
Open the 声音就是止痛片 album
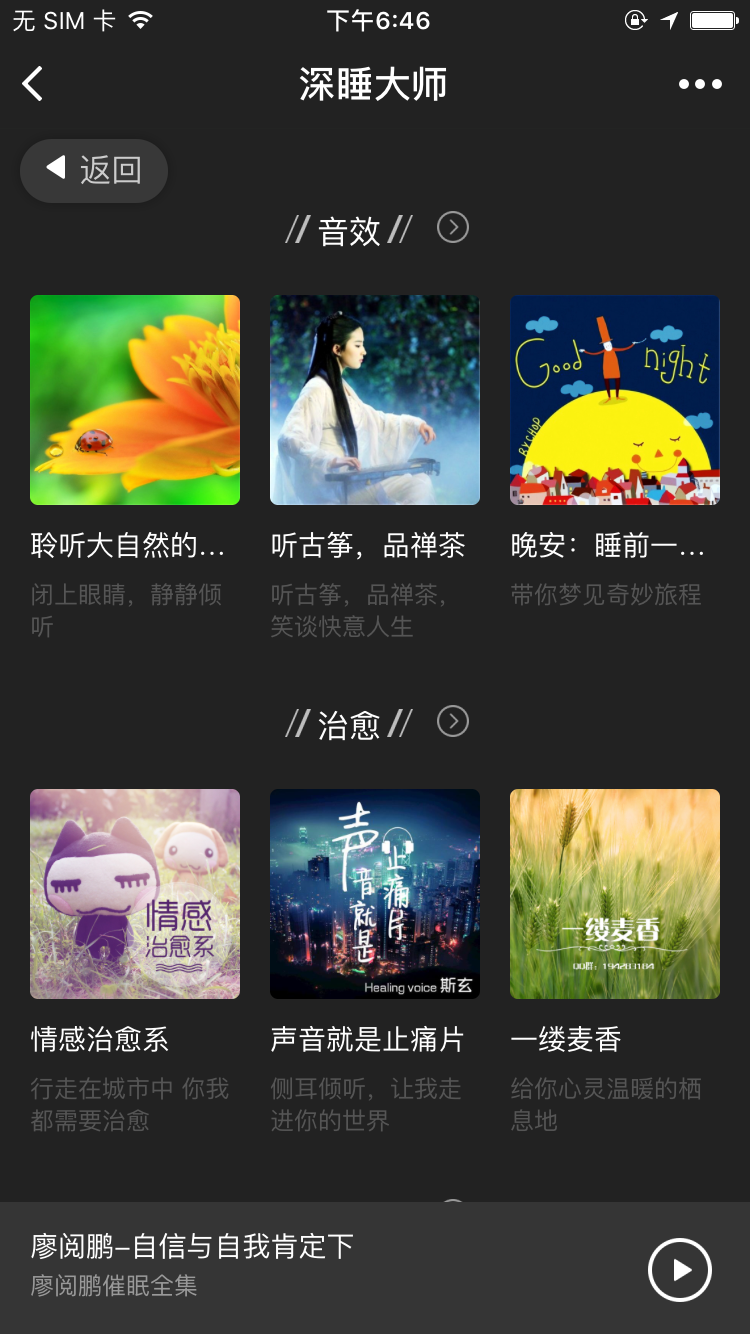(375, 894)
